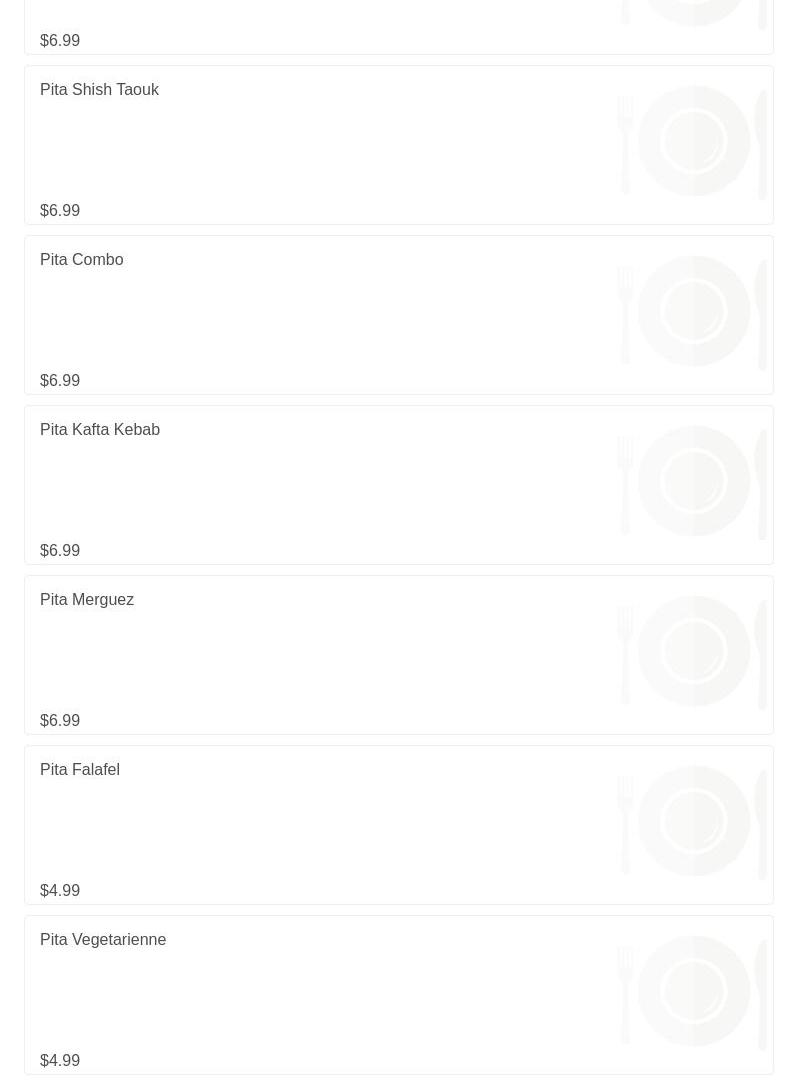This screenshot has width=785, height=1083.
Task: Select the Pita Combo card
Action: click(399, 315)
